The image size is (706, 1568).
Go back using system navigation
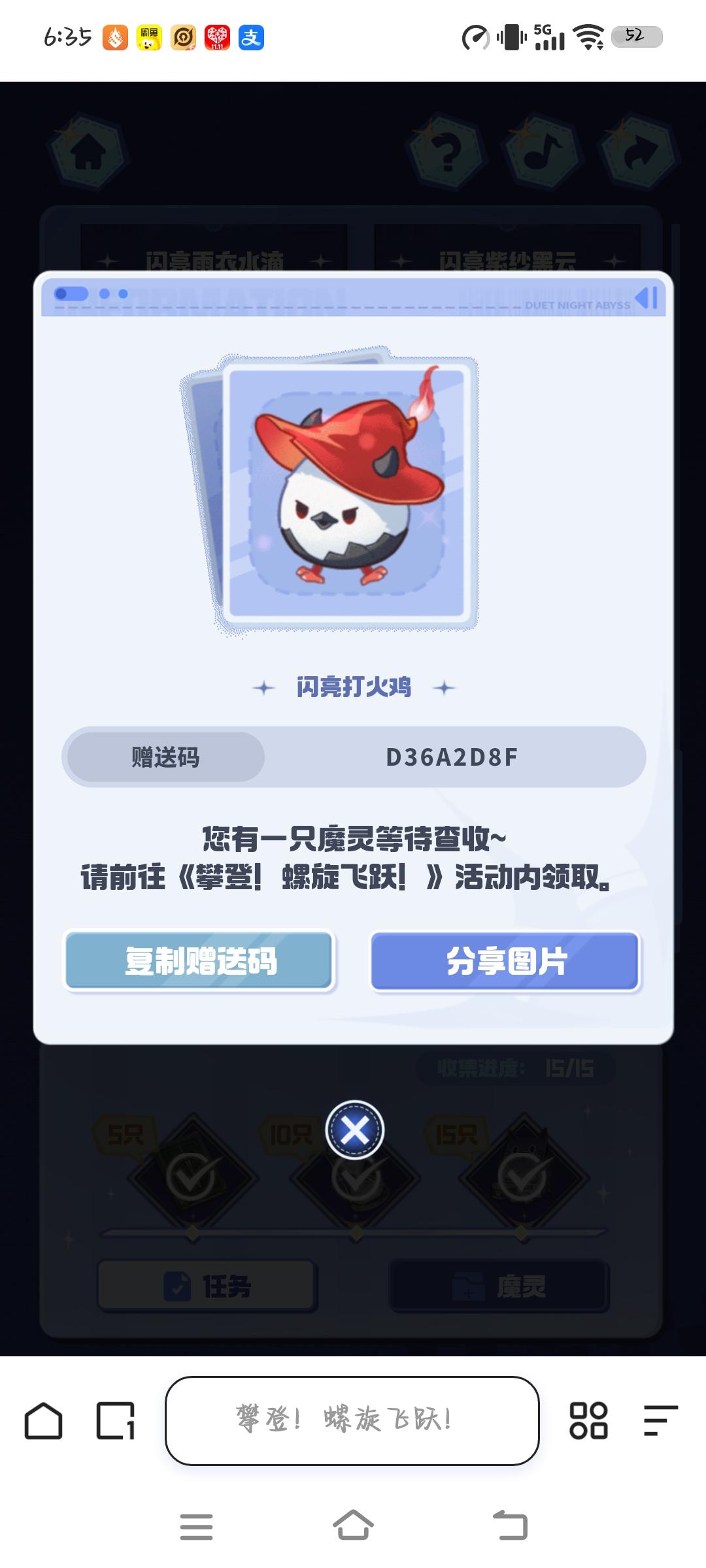click(510, 1526)
